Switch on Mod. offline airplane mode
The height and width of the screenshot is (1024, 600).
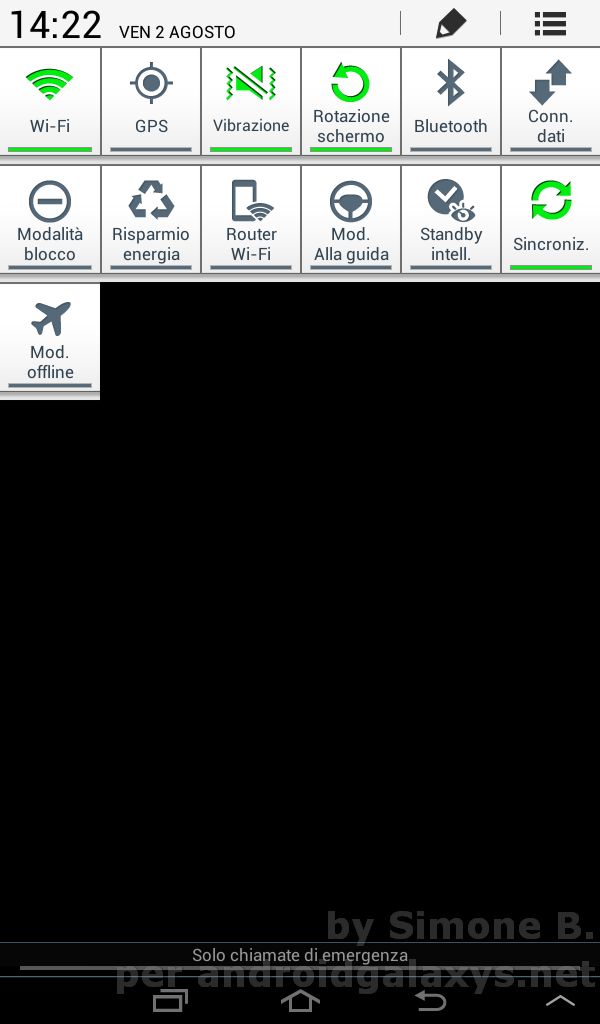(x=50, y=337)
